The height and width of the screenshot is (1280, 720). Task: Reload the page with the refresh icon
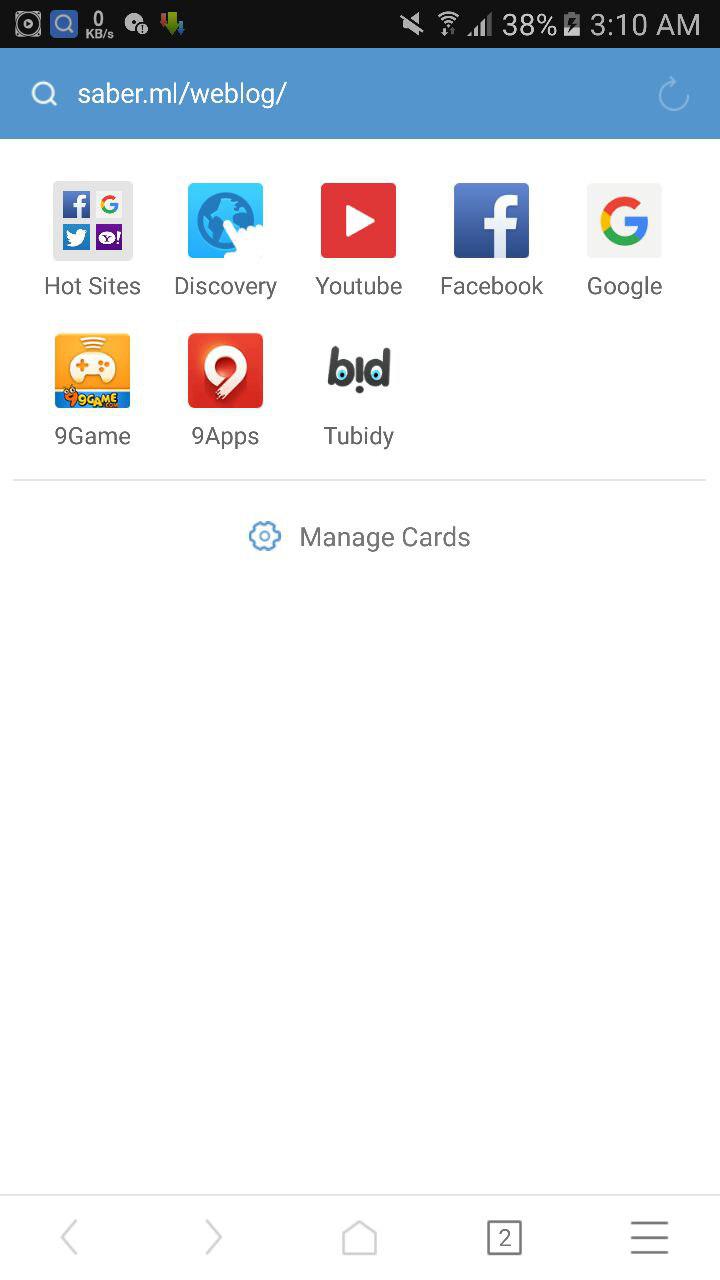pos(673,95)
